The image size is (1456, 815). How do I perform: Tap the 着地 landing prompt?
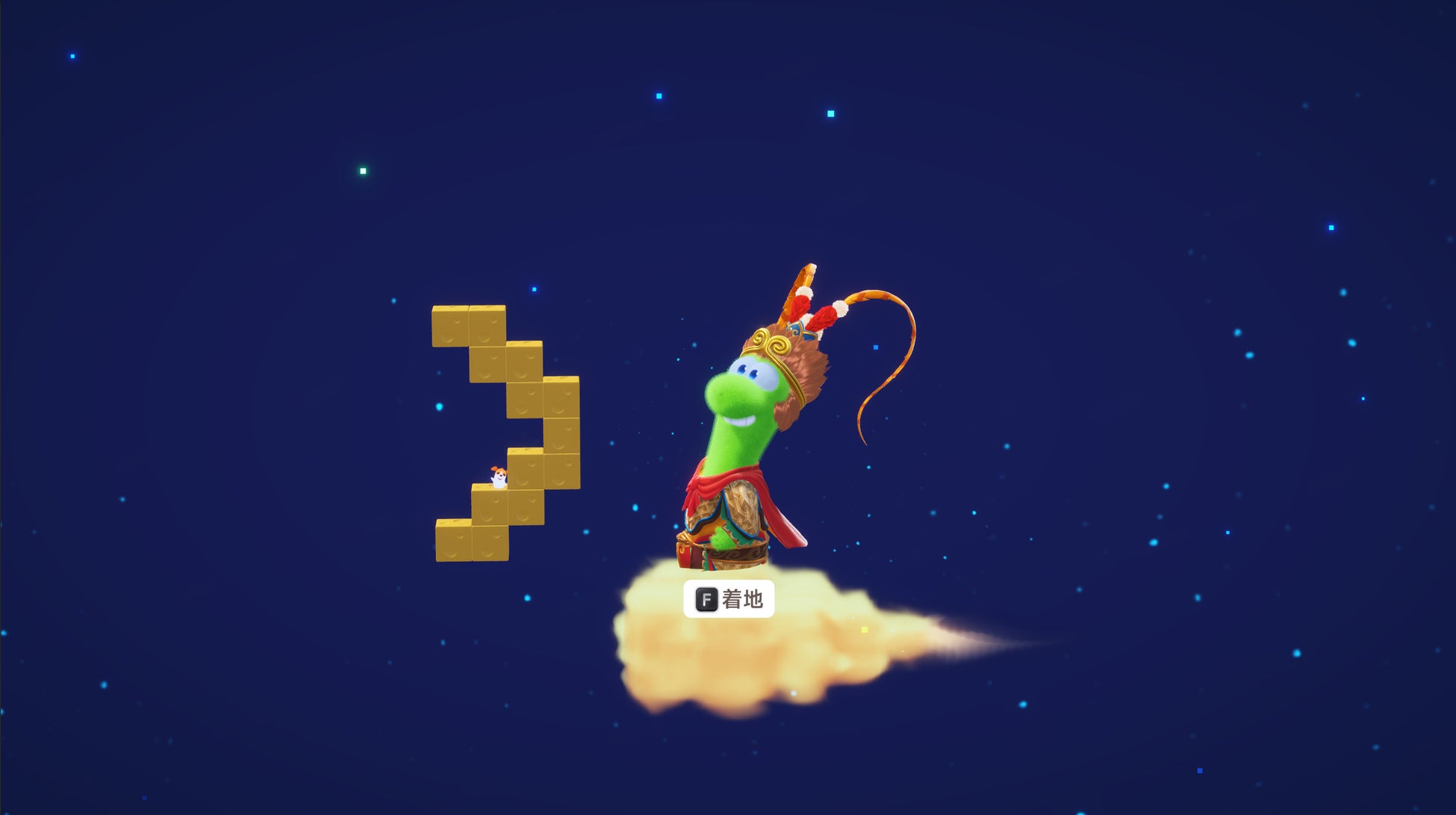point(729,599)
